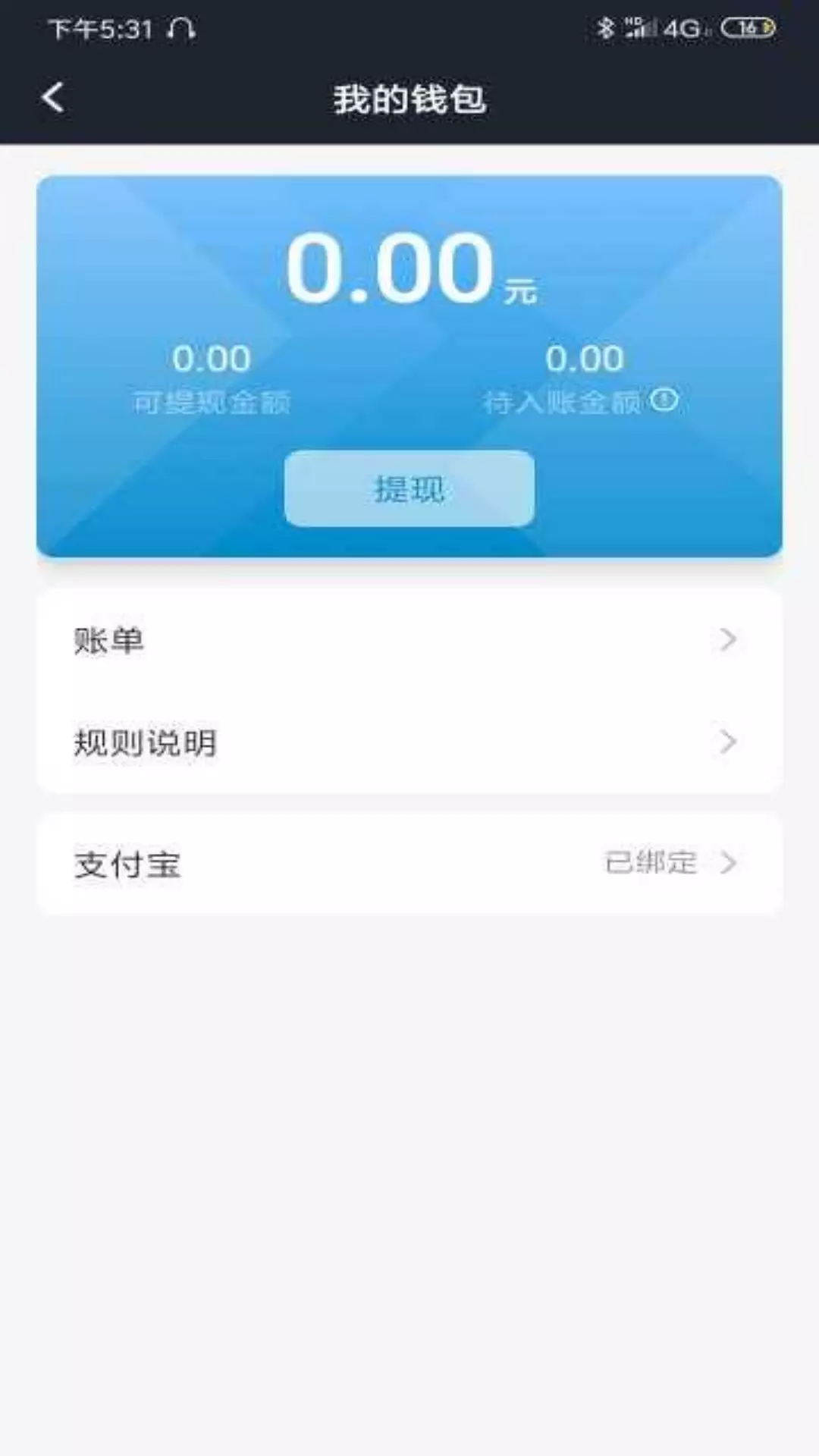Tap the 我的钱包 page title
This screenshot has width=819, height=1456.
409,99
